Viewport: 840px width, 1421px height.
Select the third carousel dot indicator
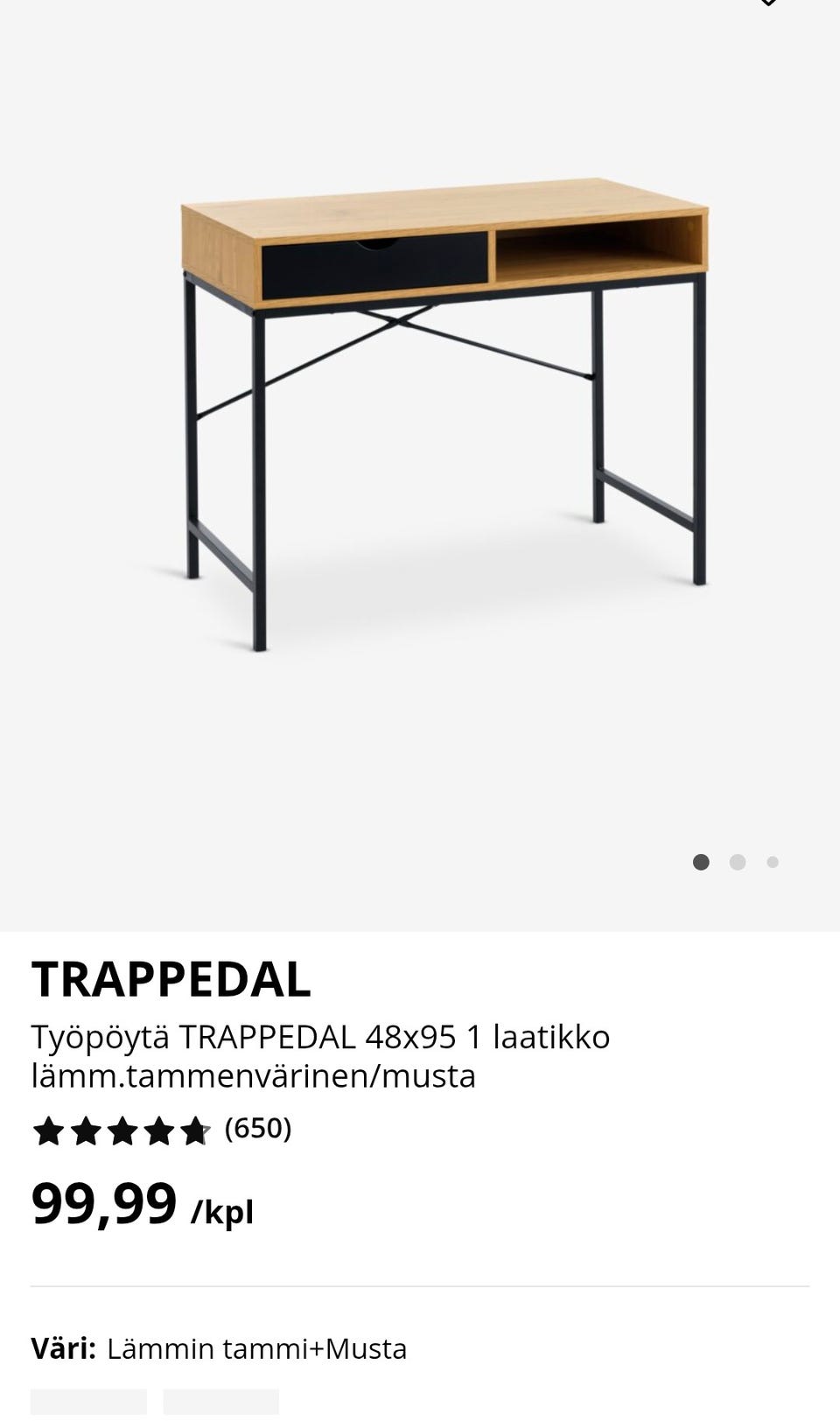point(773,862)
